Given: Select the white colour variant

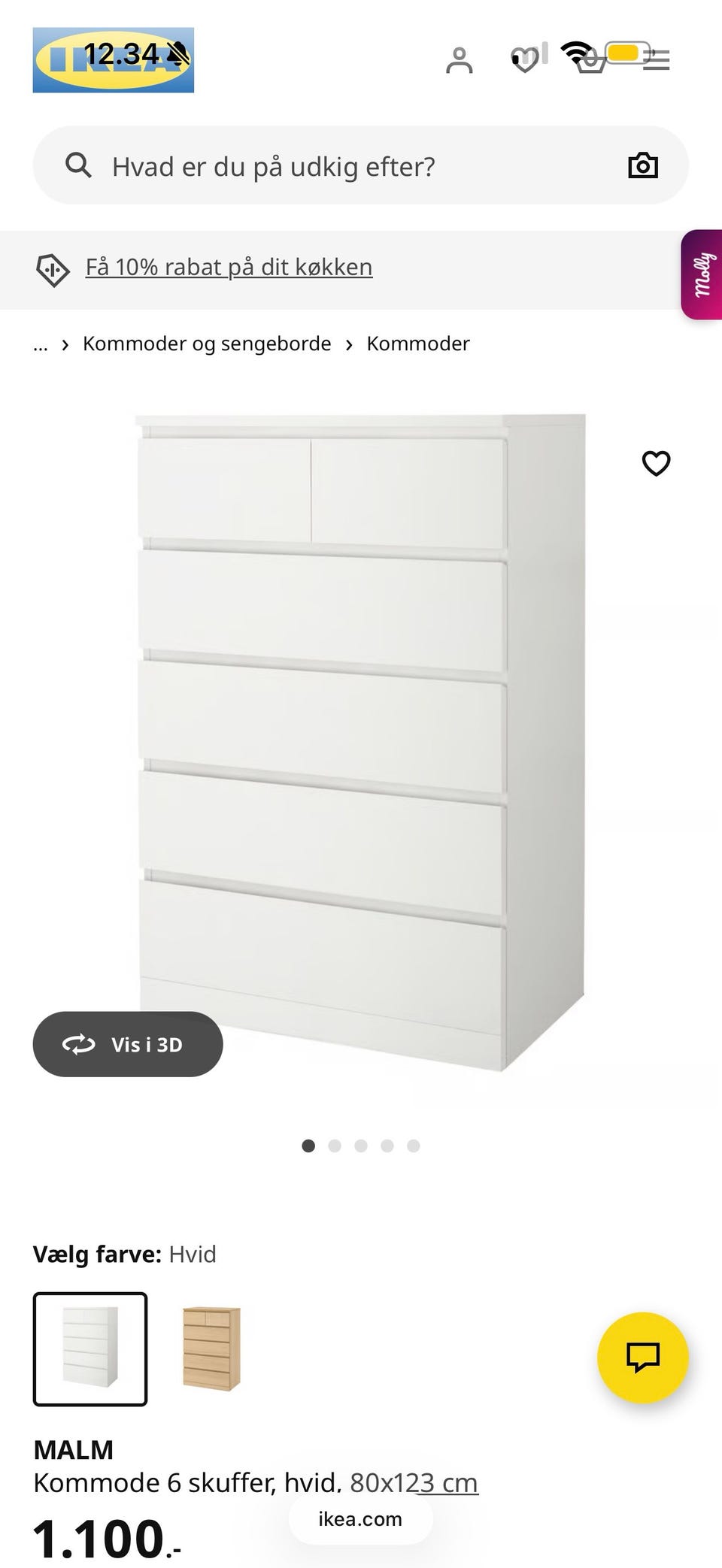Looking at the screenshot, I should (x=90, y=1349).
